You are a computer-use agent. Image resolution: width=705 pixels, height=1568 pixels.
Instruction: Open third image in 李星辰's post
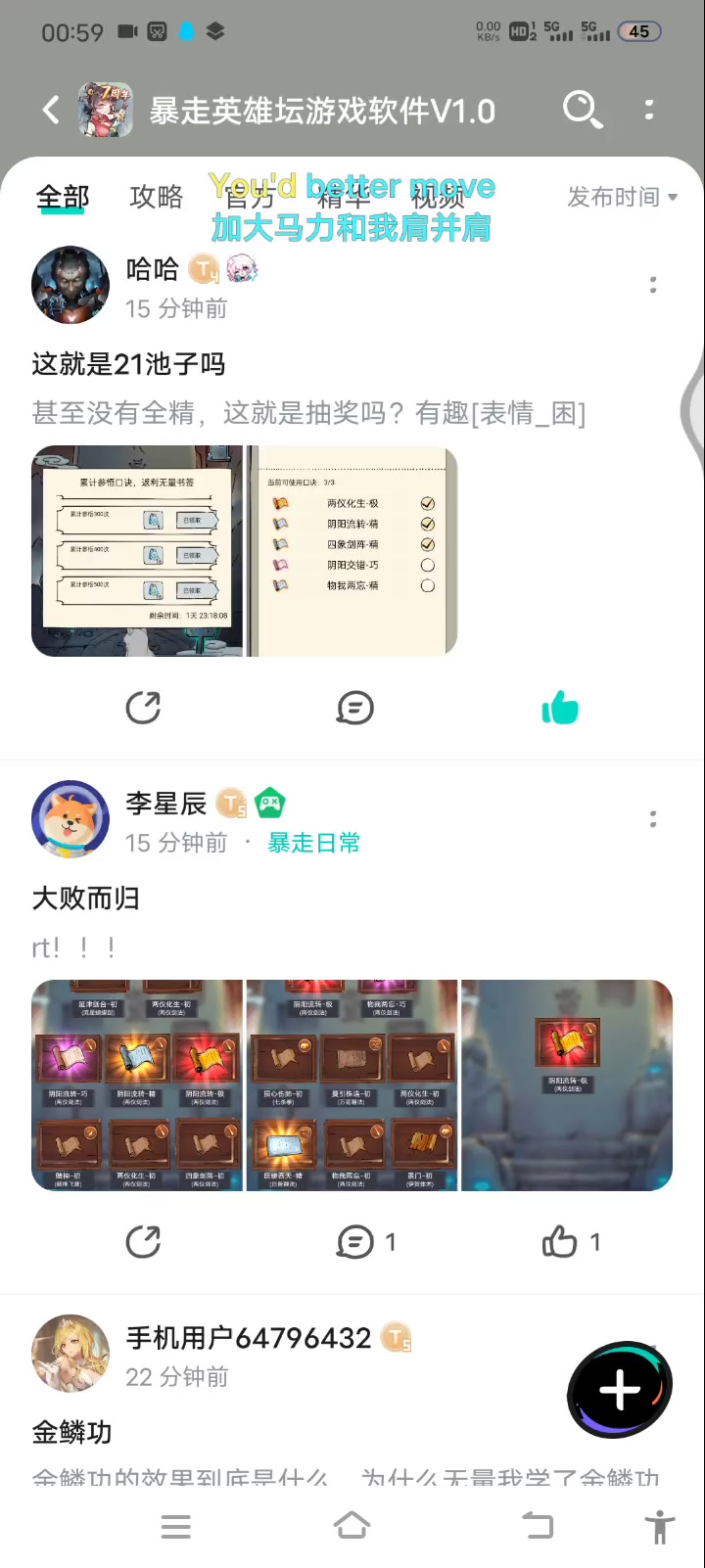coord(567,1085)
